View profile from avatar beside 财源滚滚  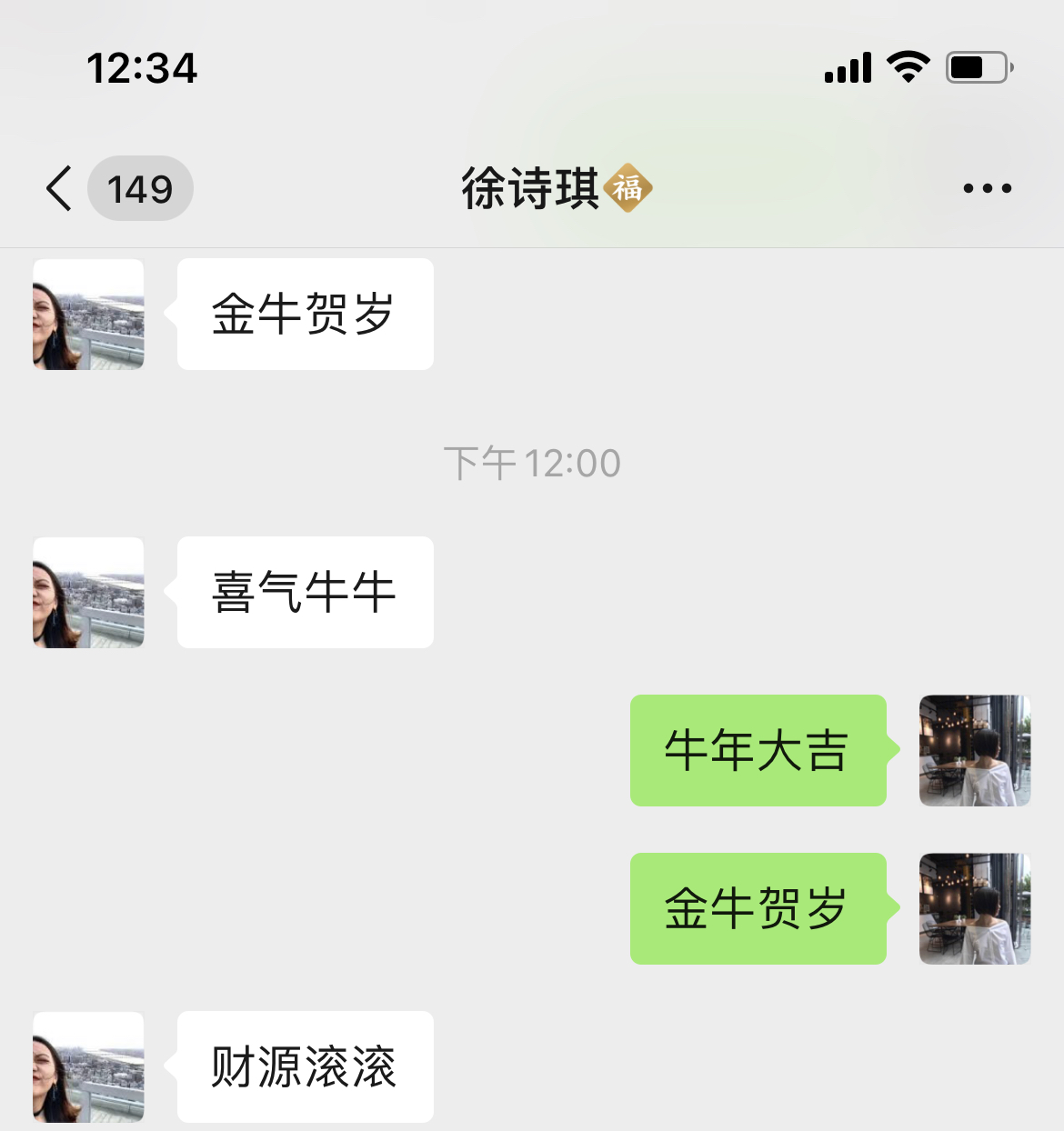[88, 1067]
